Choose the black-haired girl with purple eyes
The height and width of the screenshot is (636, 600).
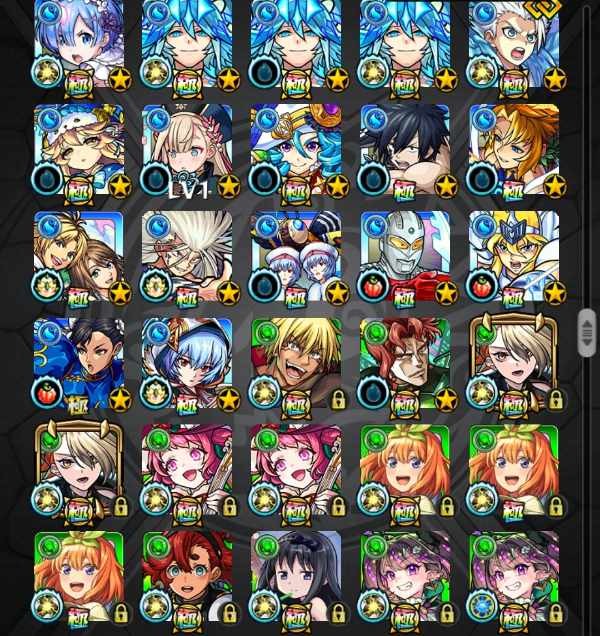click(296, 577)
